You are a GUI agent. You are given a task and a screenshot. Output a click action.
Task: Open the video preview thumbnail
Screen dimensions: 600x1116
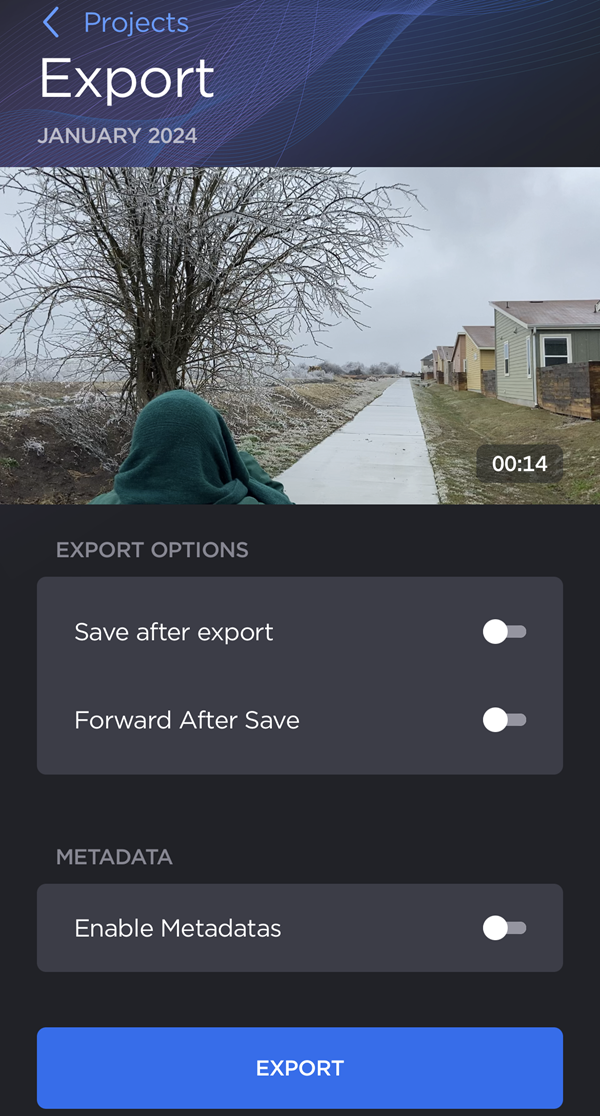300,335
